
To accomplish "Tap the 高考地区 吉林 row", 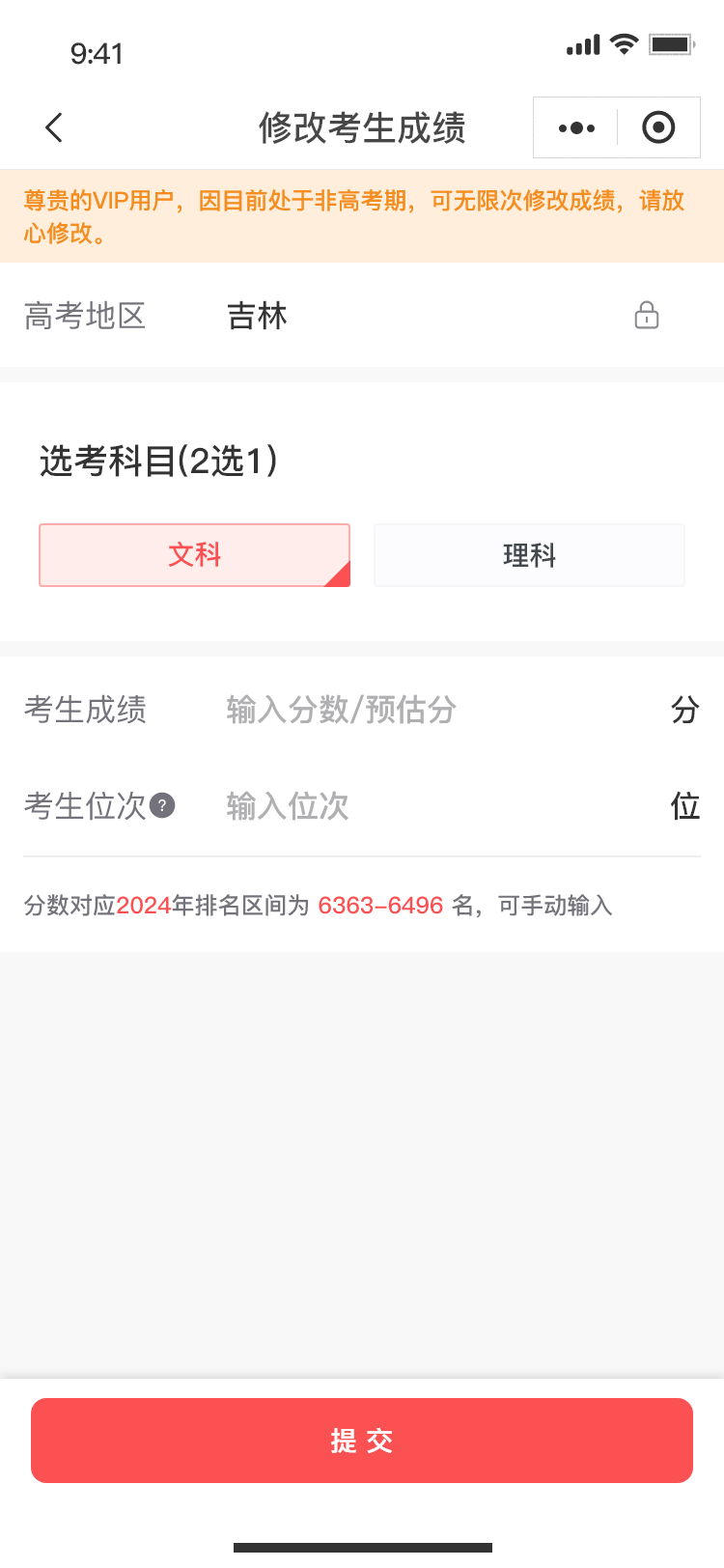I will (362, 316).
